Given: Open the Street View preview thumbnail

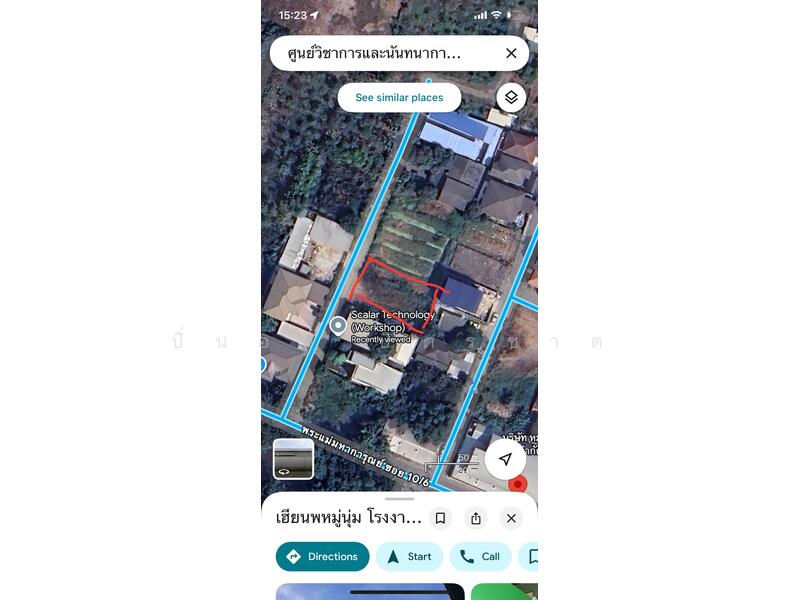Looking at the screenshot, I should click(x=293, y=459).
